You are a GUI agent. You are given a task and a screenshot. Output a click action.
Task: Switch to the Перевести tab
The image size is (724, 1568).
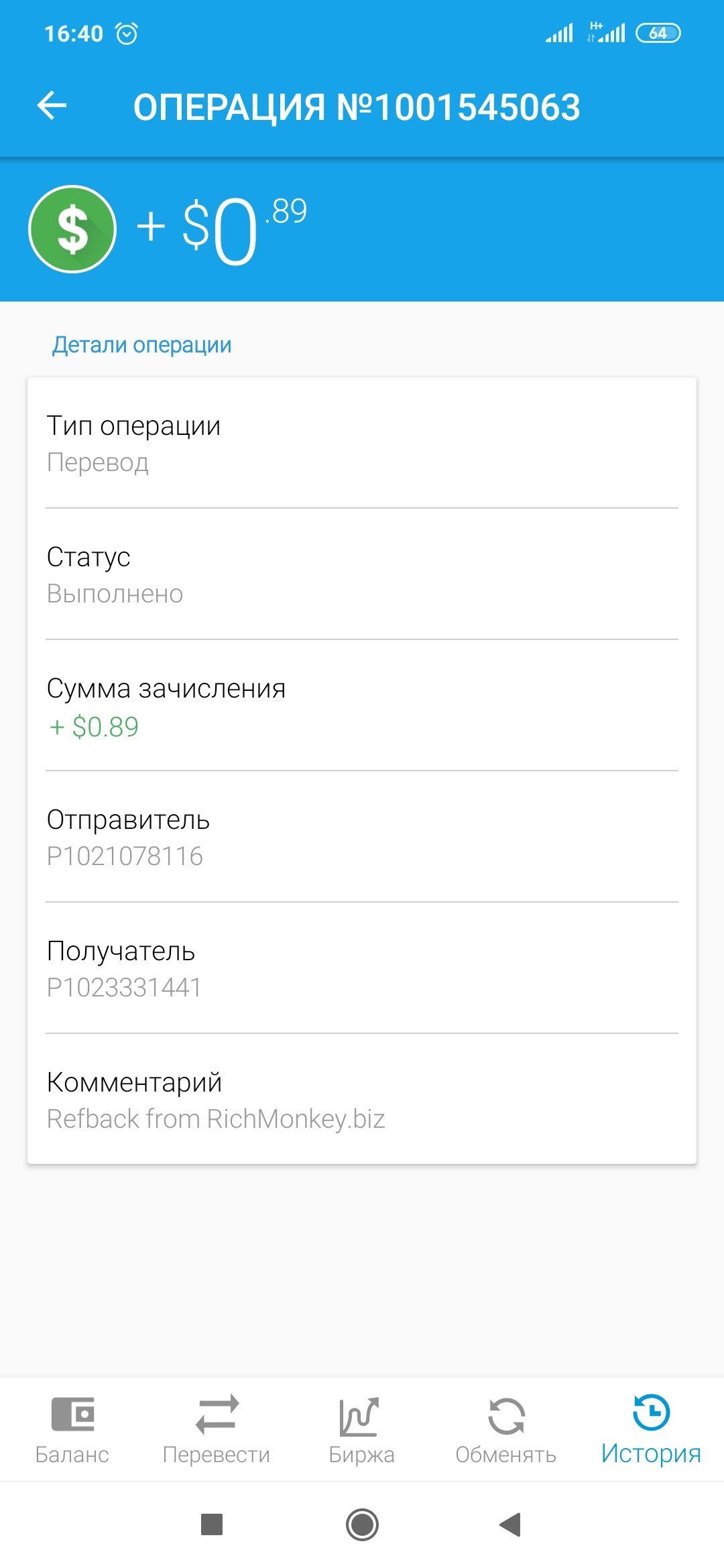pyautogui.click(x=217, y=1430)
